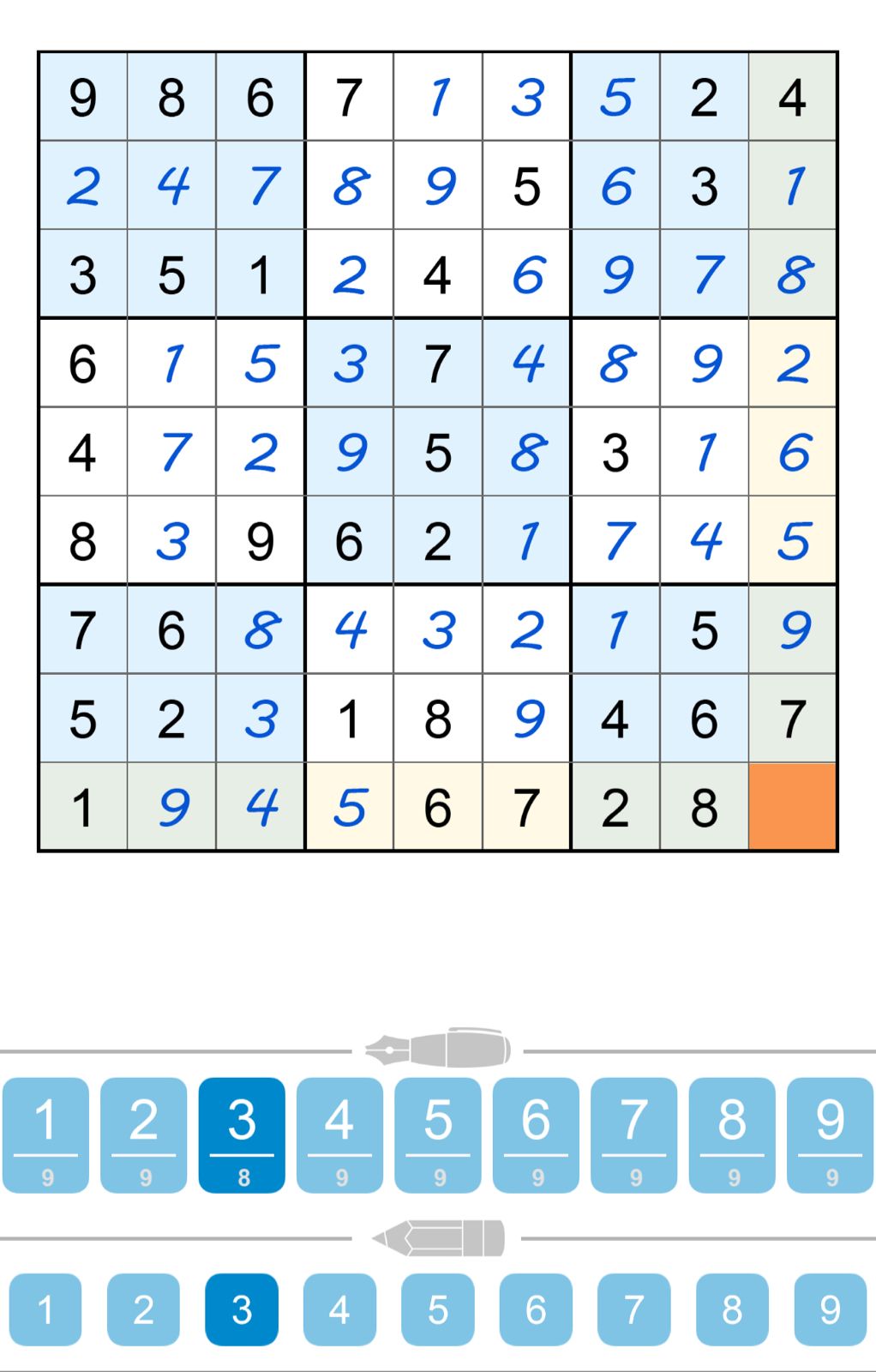Image resolution: width=876 pixels, height=1372 pixels.
Task: Select the orange empty cell in the grid
Action: click(x=793, y=805)
